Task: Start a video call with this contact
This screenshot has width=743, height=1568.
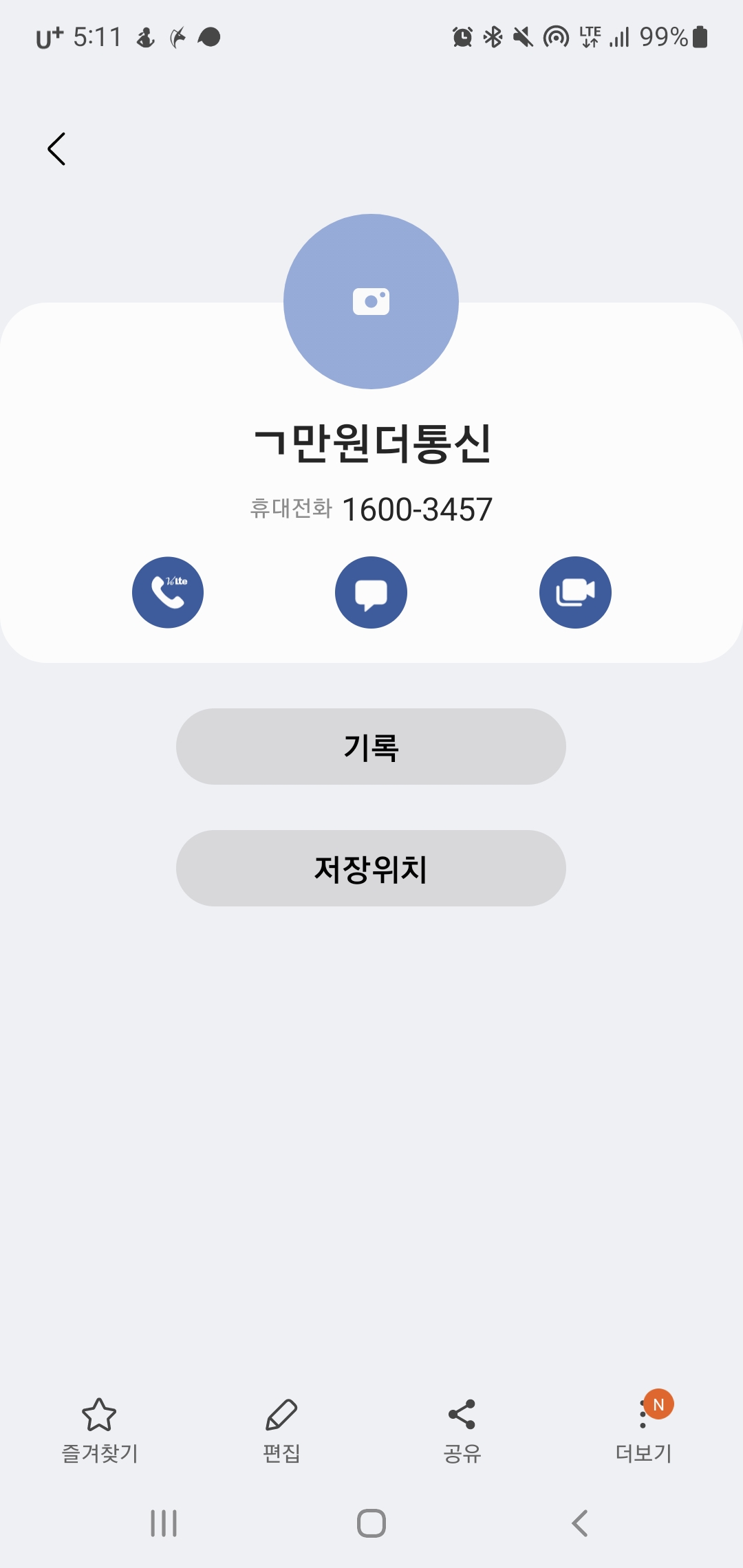Action: pos(575,592)
